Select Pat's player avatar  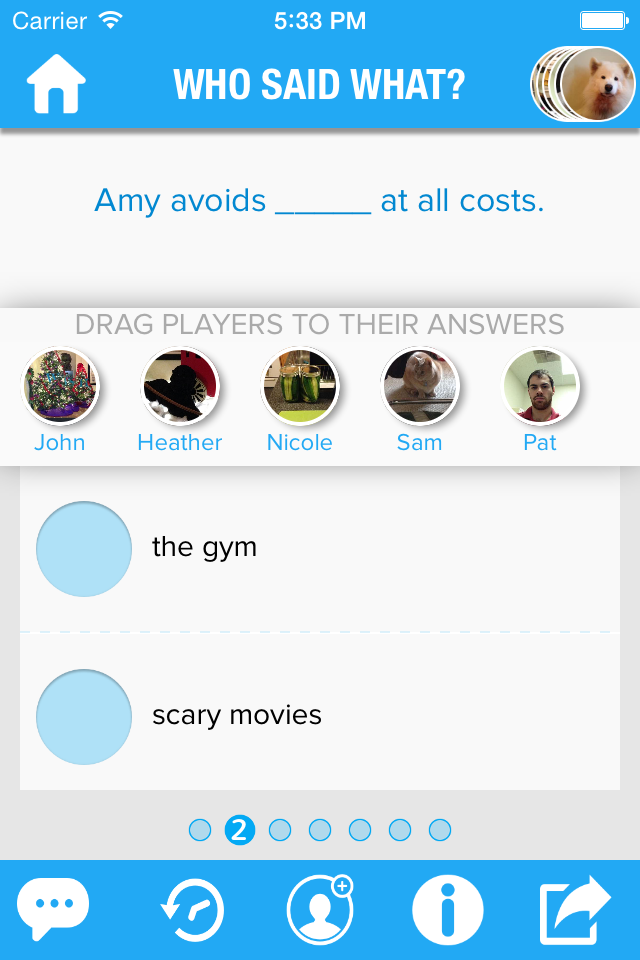pyautogui.click(x=540, y=387)
